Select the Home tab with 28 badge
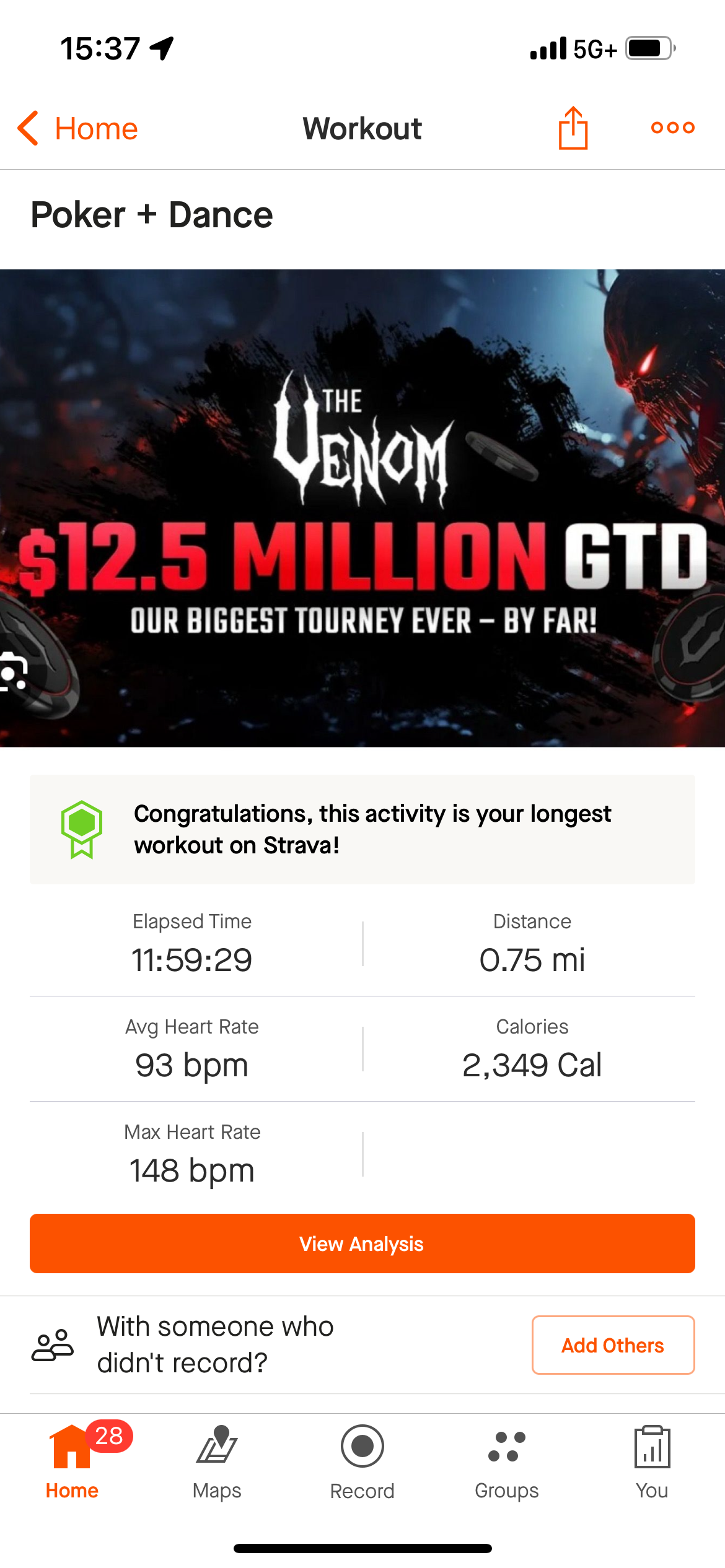Image resolution: width=725 pixels, height=1568 pixels. [72, 1461]
